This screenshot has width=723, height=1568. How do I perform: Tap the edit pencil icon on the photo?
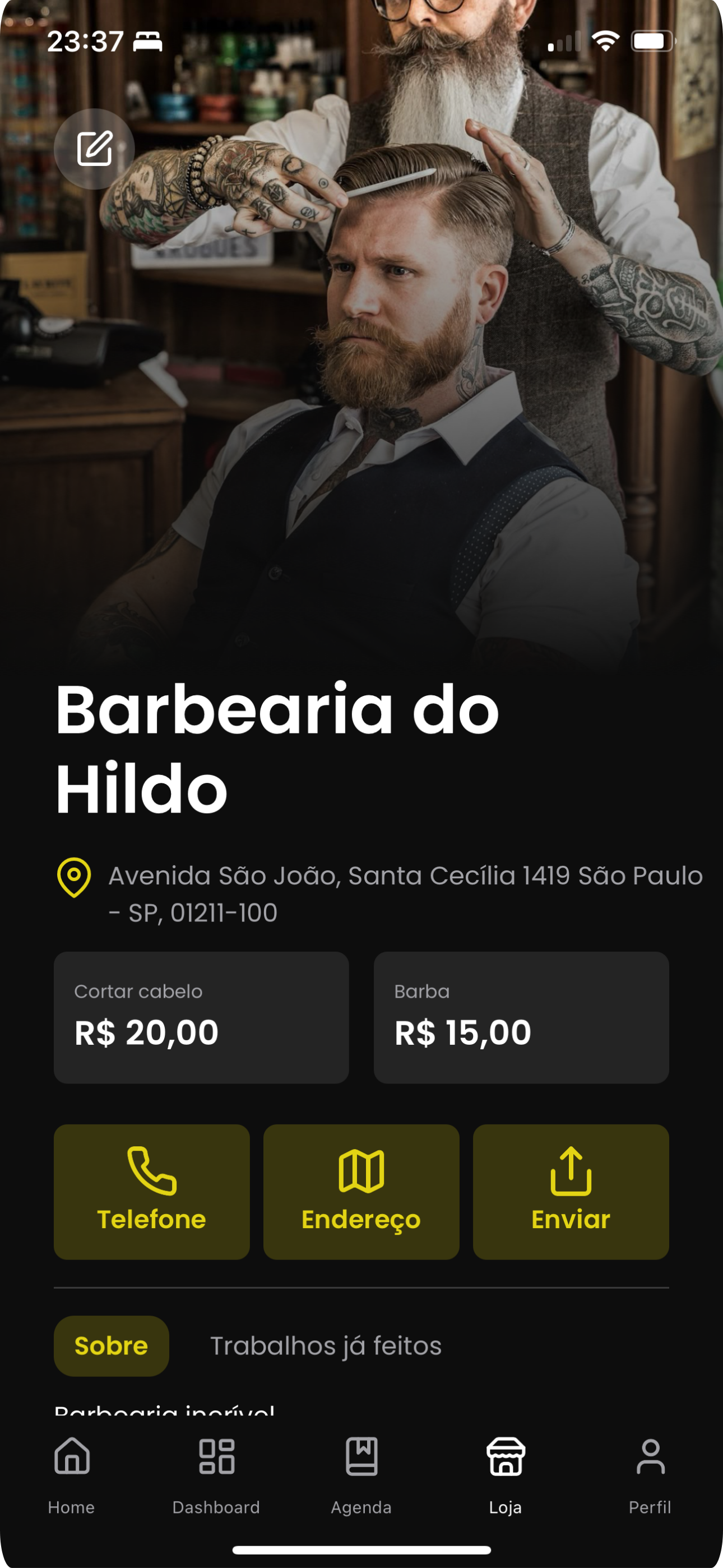tap(94, 149)
